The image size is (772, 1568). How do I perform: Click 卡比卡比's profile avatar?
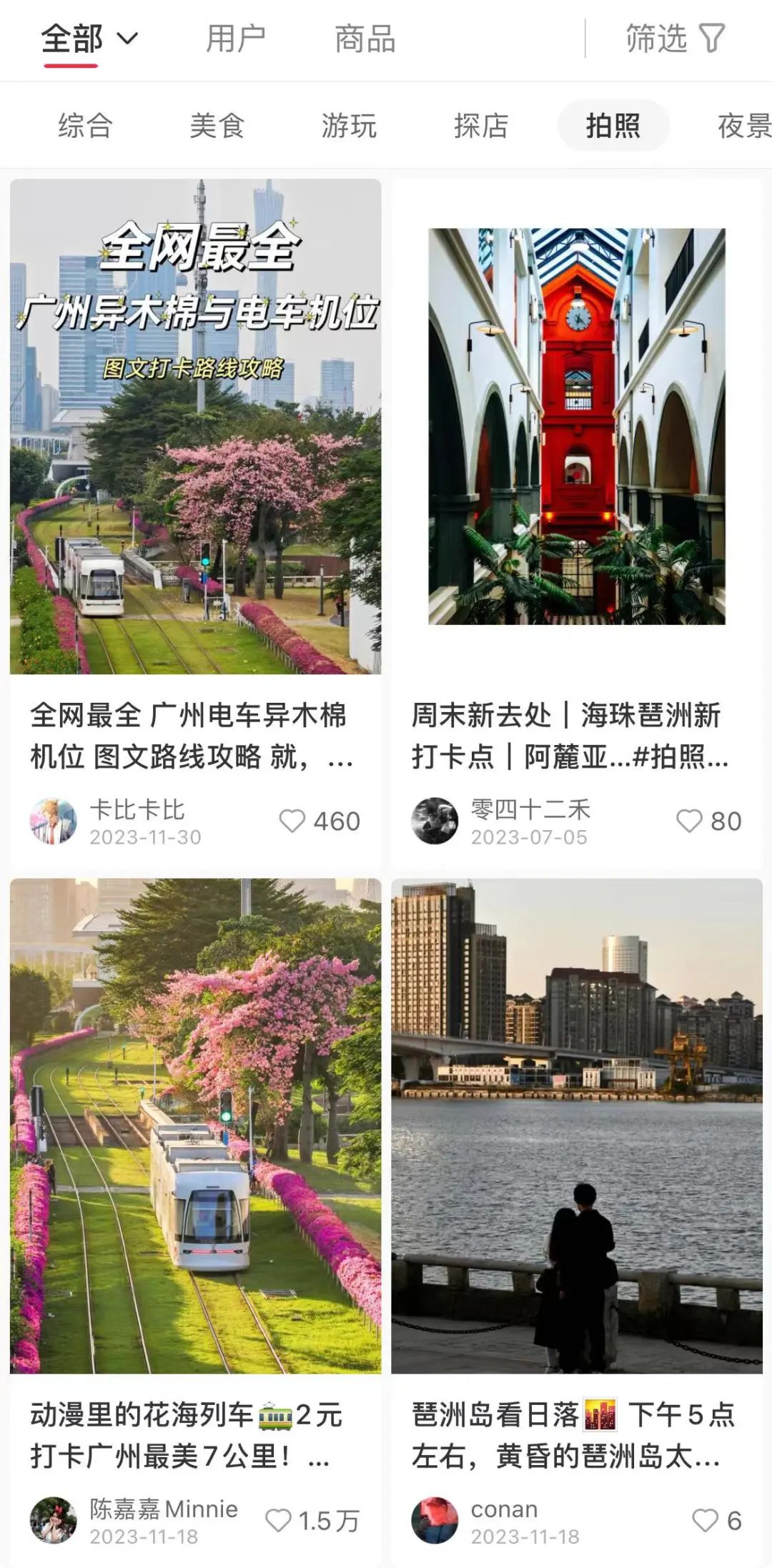(54, 821)
